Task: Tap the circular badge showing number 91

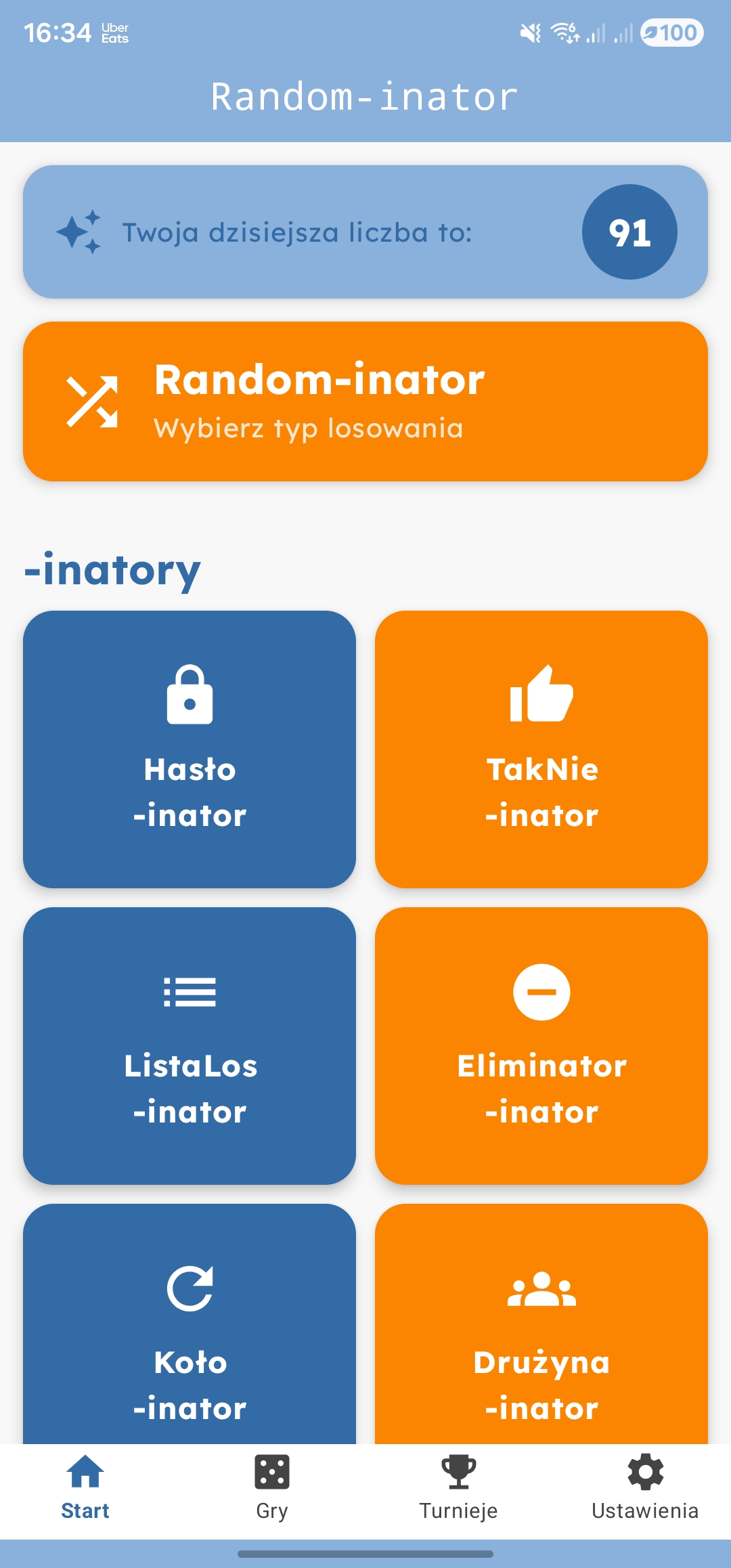Action: tap(629, 231)
